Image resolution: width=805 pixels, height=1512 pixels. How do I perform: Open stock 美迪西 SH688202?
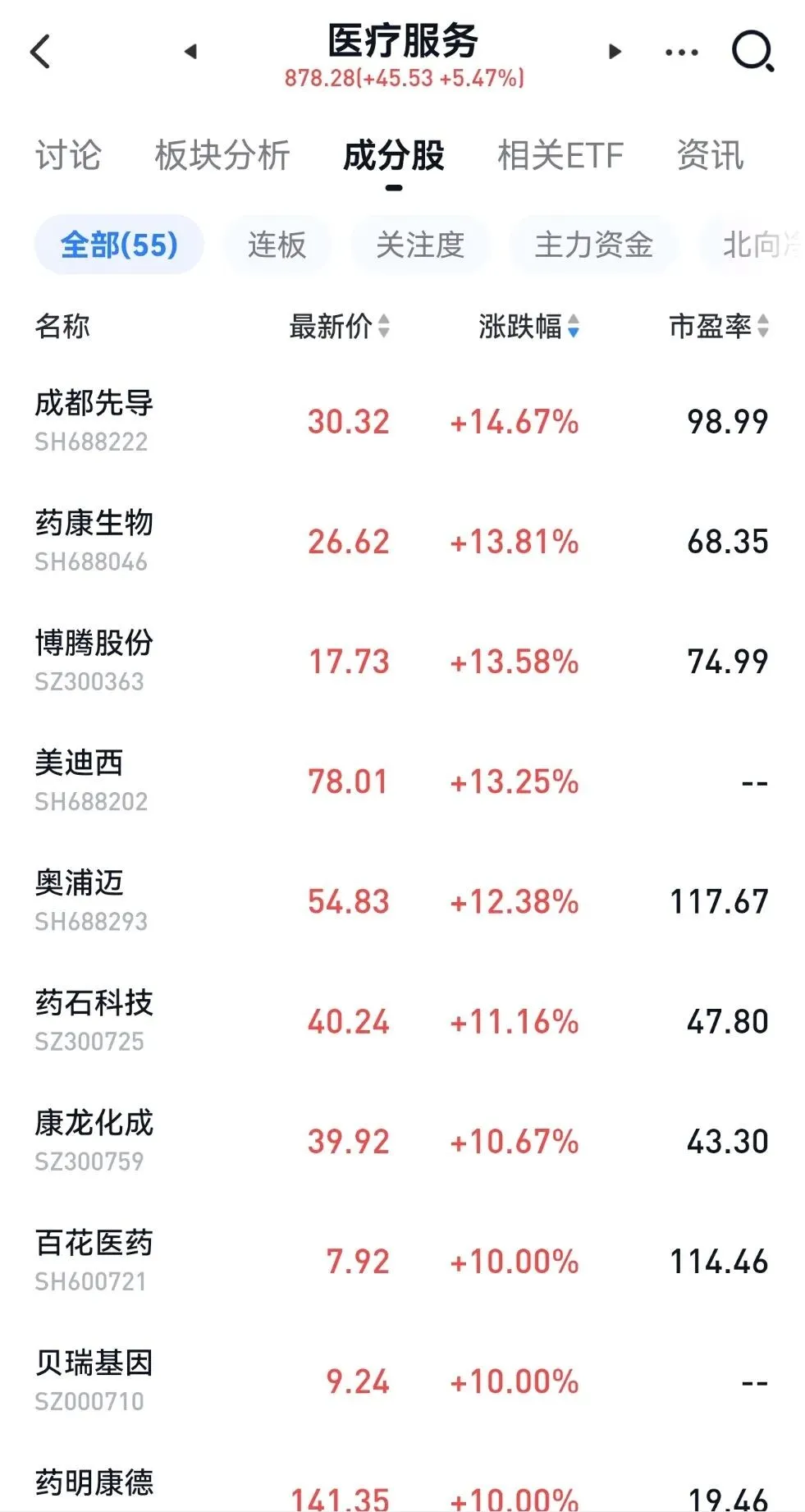click(x=402, y=781)
